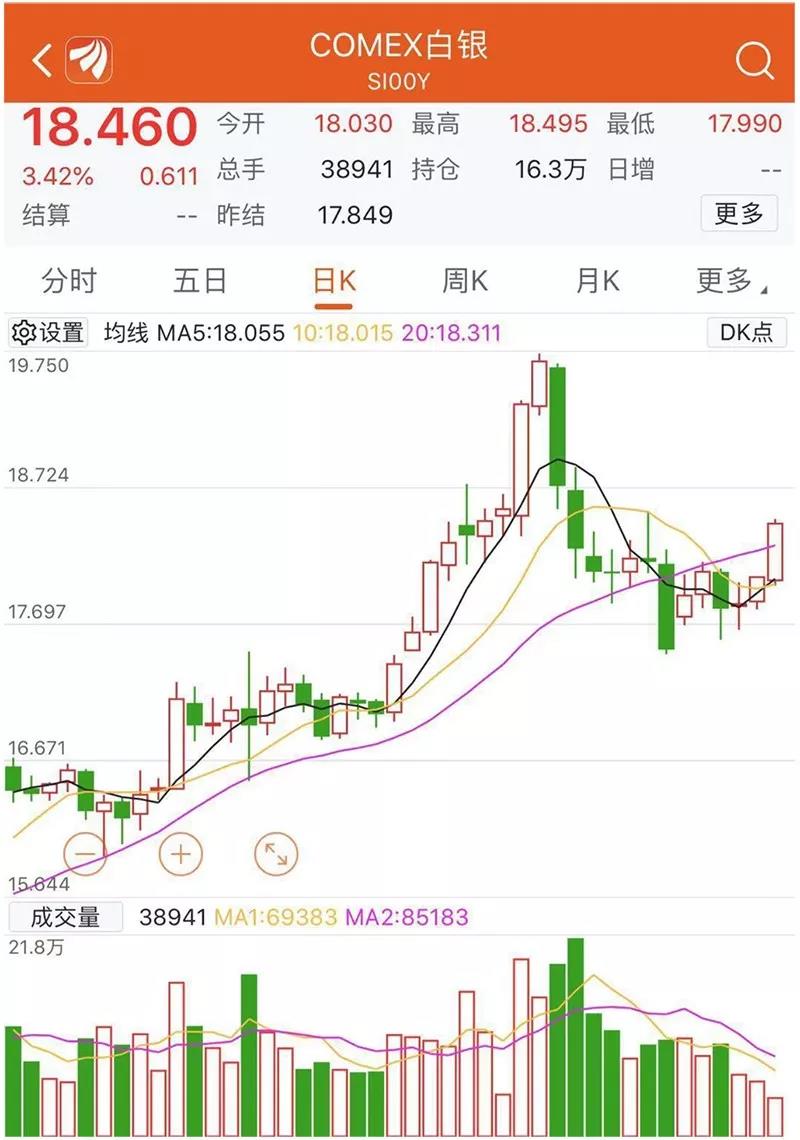The width and height of the screenshot is (800, 1140).
Task: Select the 日K chart tab
Action: point(334,281)
